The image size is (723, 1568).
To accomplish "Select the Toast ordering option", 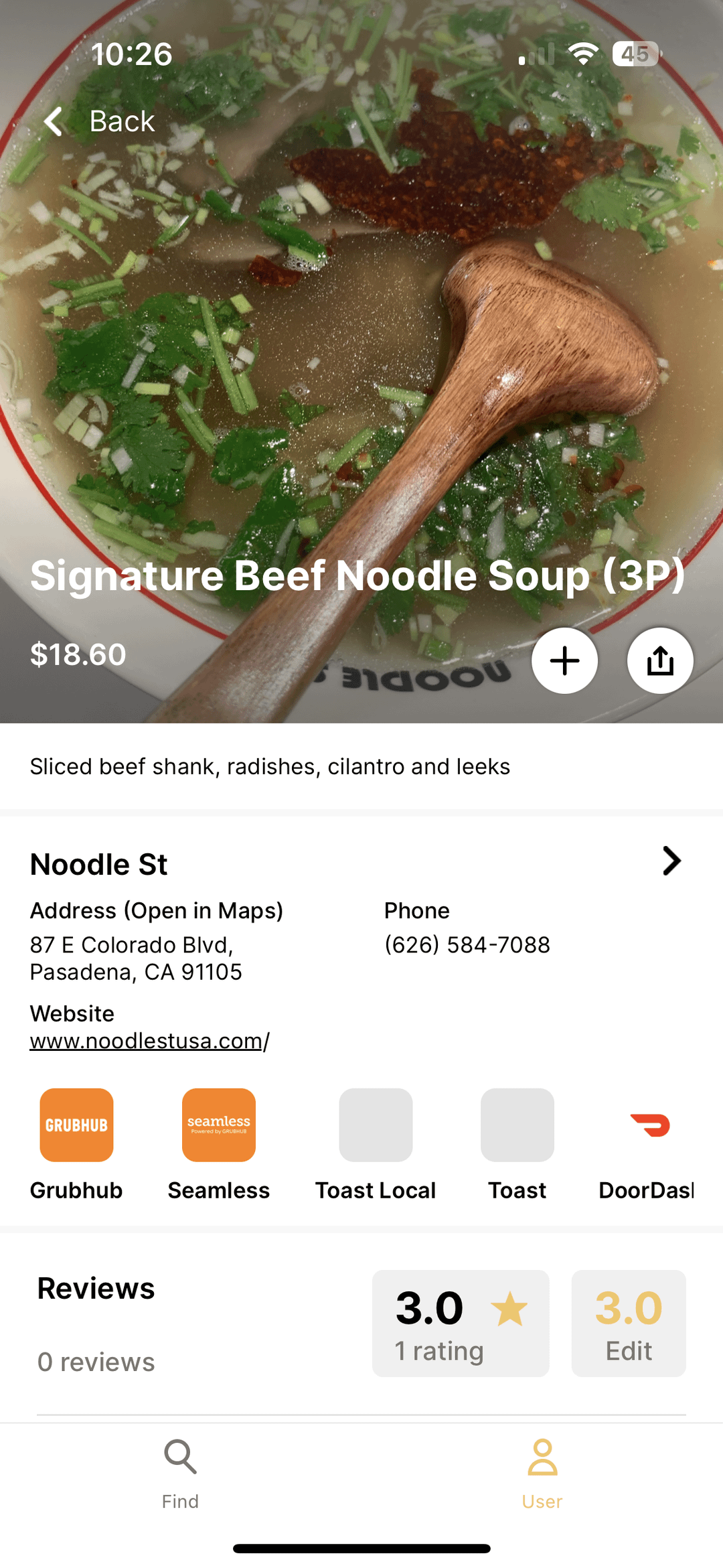I will 517,1125.
